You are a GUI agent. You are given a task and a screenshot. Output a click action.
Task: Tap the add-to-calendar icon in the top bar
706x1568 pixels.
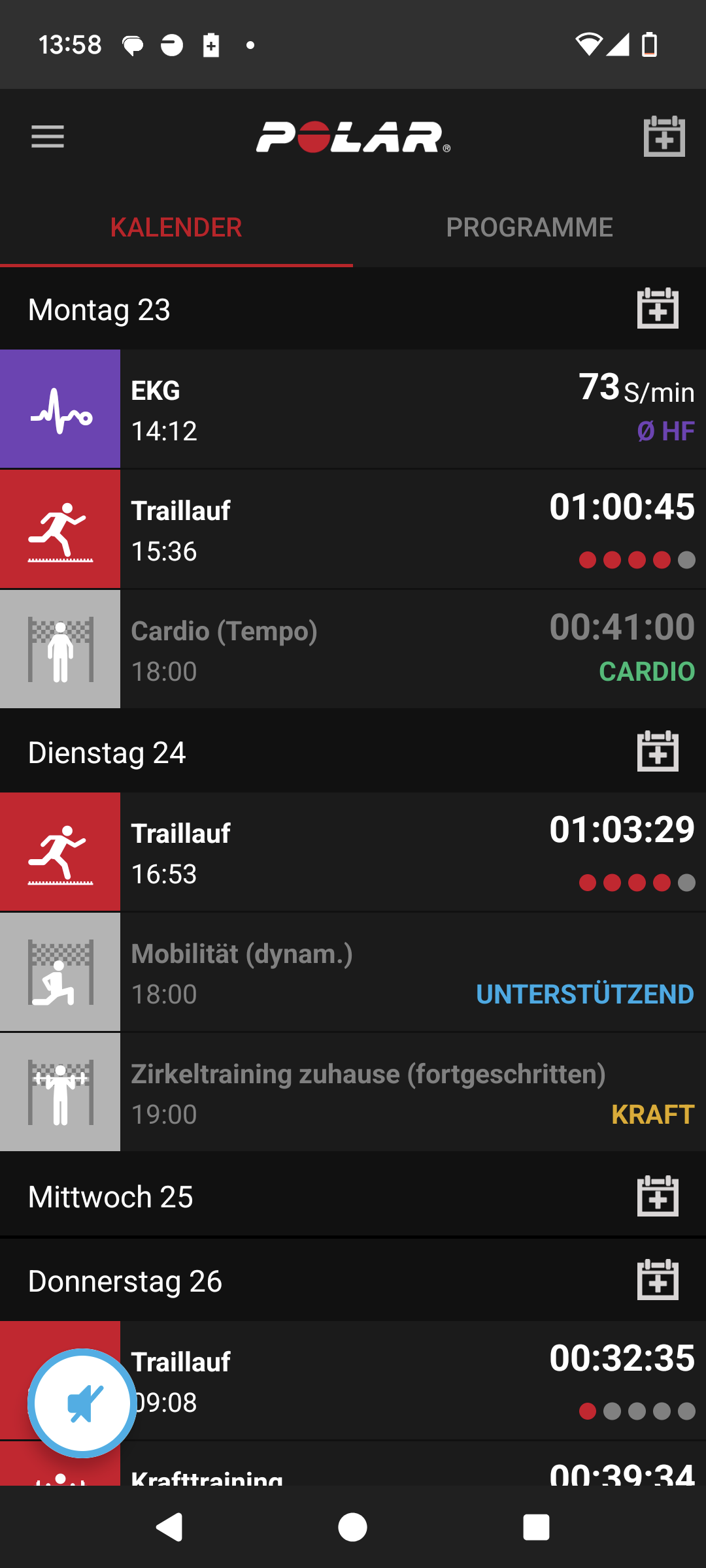pos(664,136)
